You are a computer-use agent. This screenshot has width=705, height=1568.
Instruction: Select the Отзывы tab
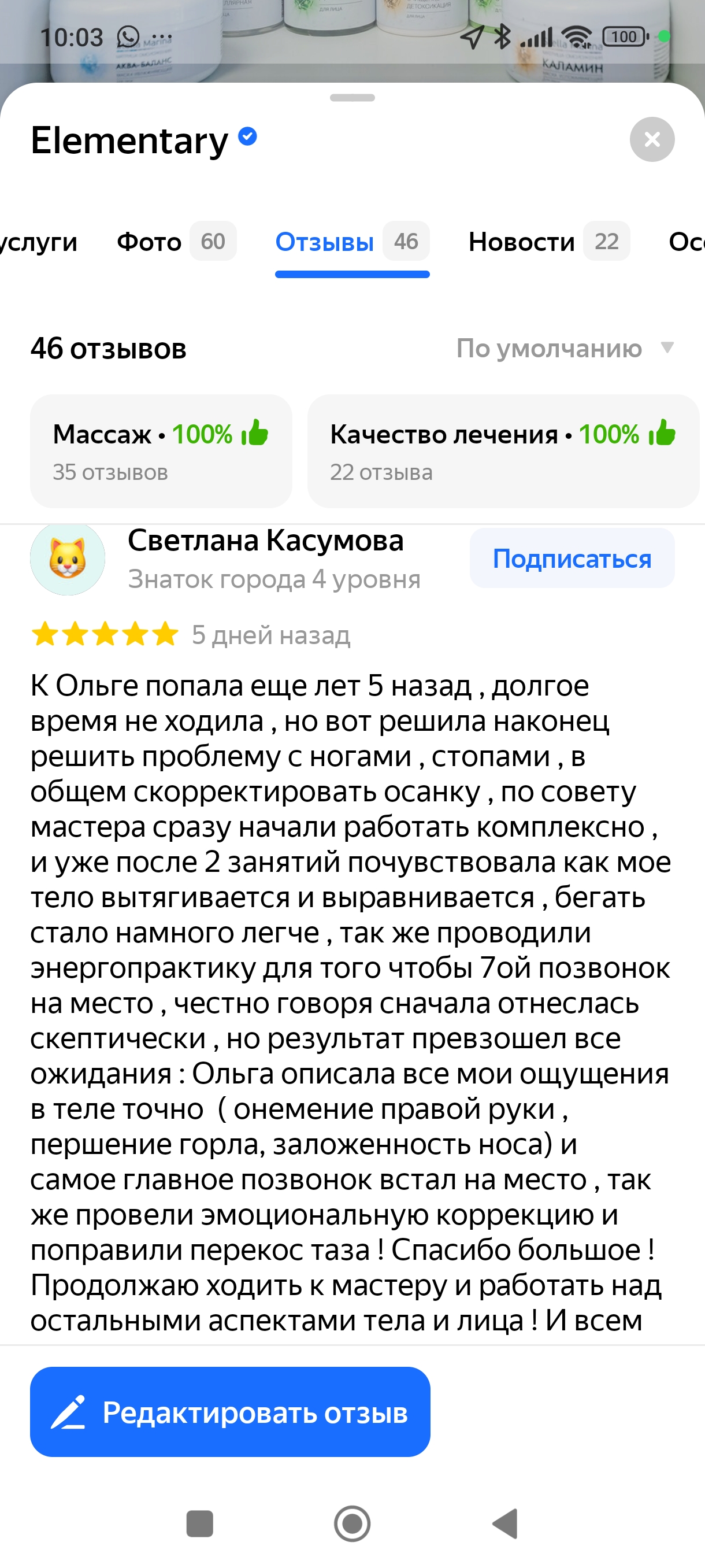point(351,242)
